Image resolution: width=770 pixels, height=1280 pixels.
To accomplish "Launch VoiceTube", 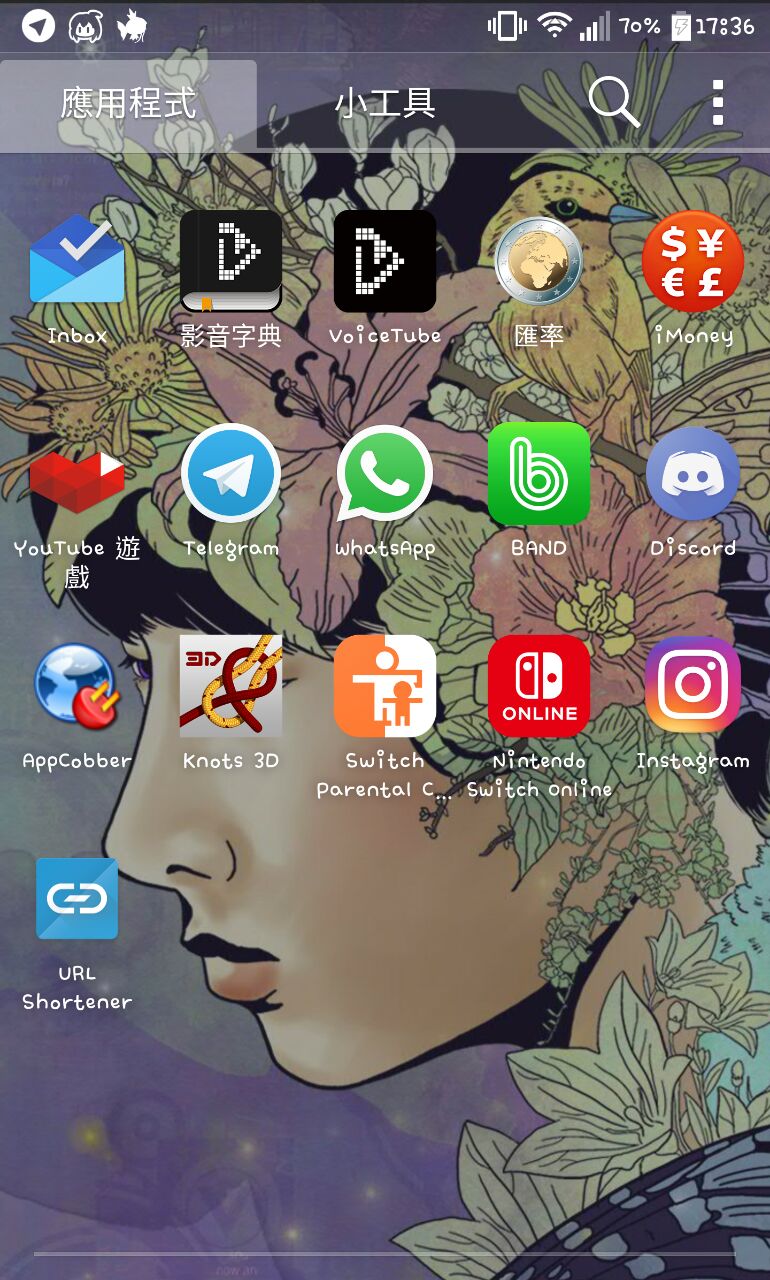I will coord(385,262).
